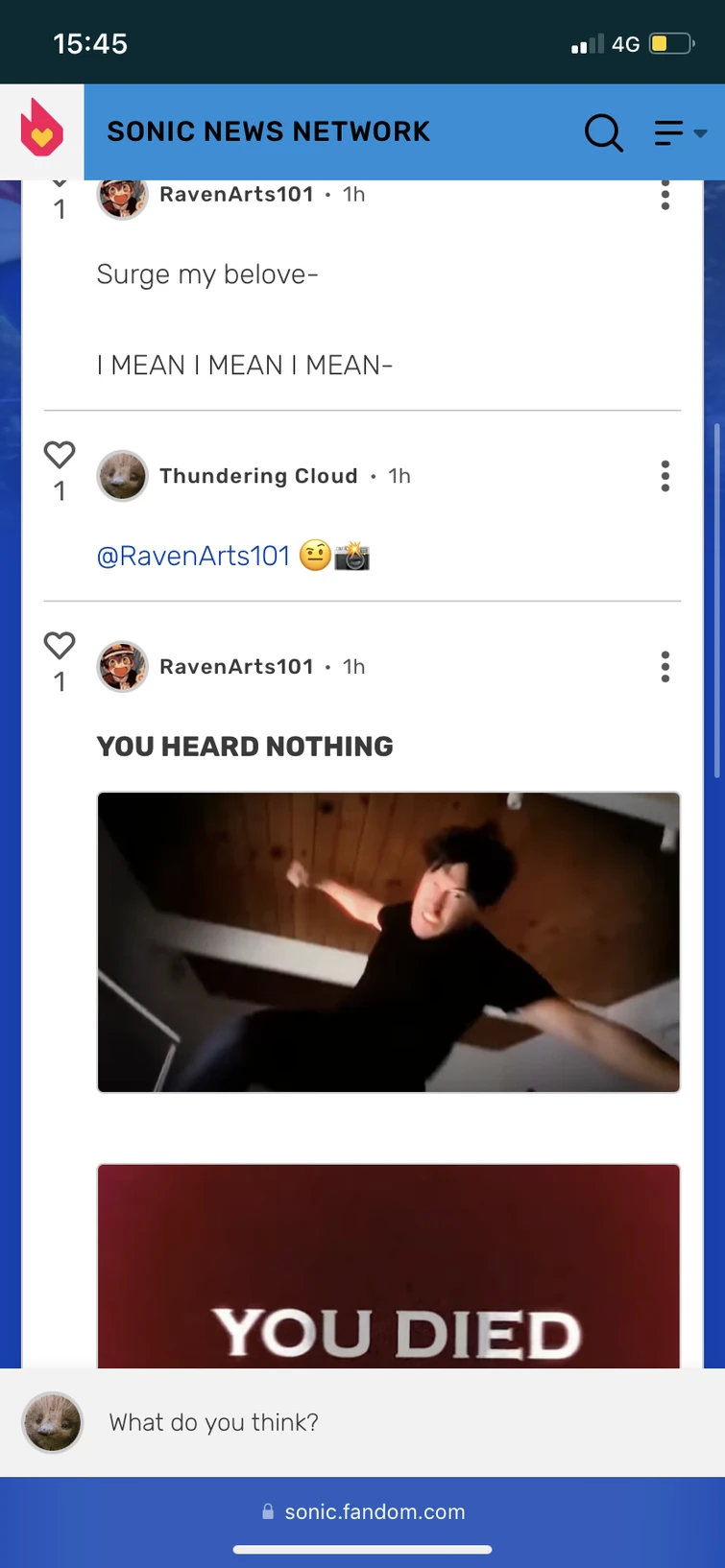Open options for Surge my belove reply
The image size is (725, 1568).
tap(665, 195)
